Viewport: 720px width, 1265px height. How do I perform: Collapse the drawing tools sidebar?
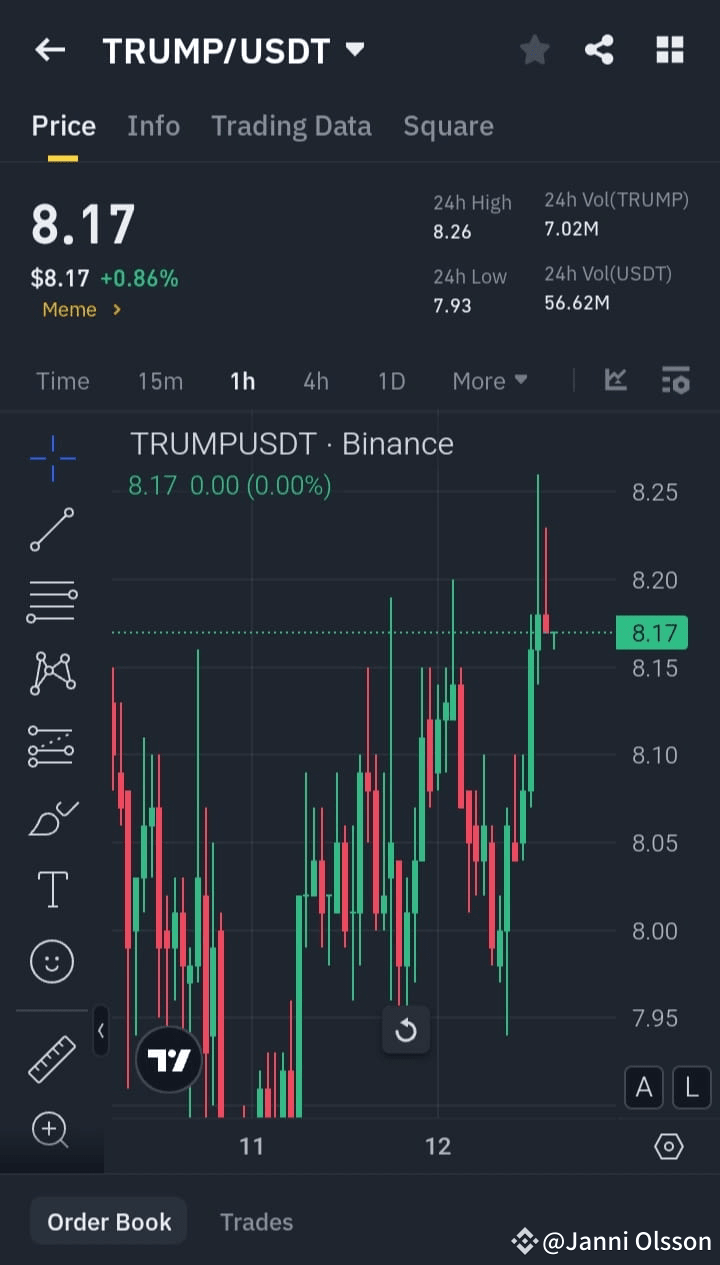coord(100,1031)
